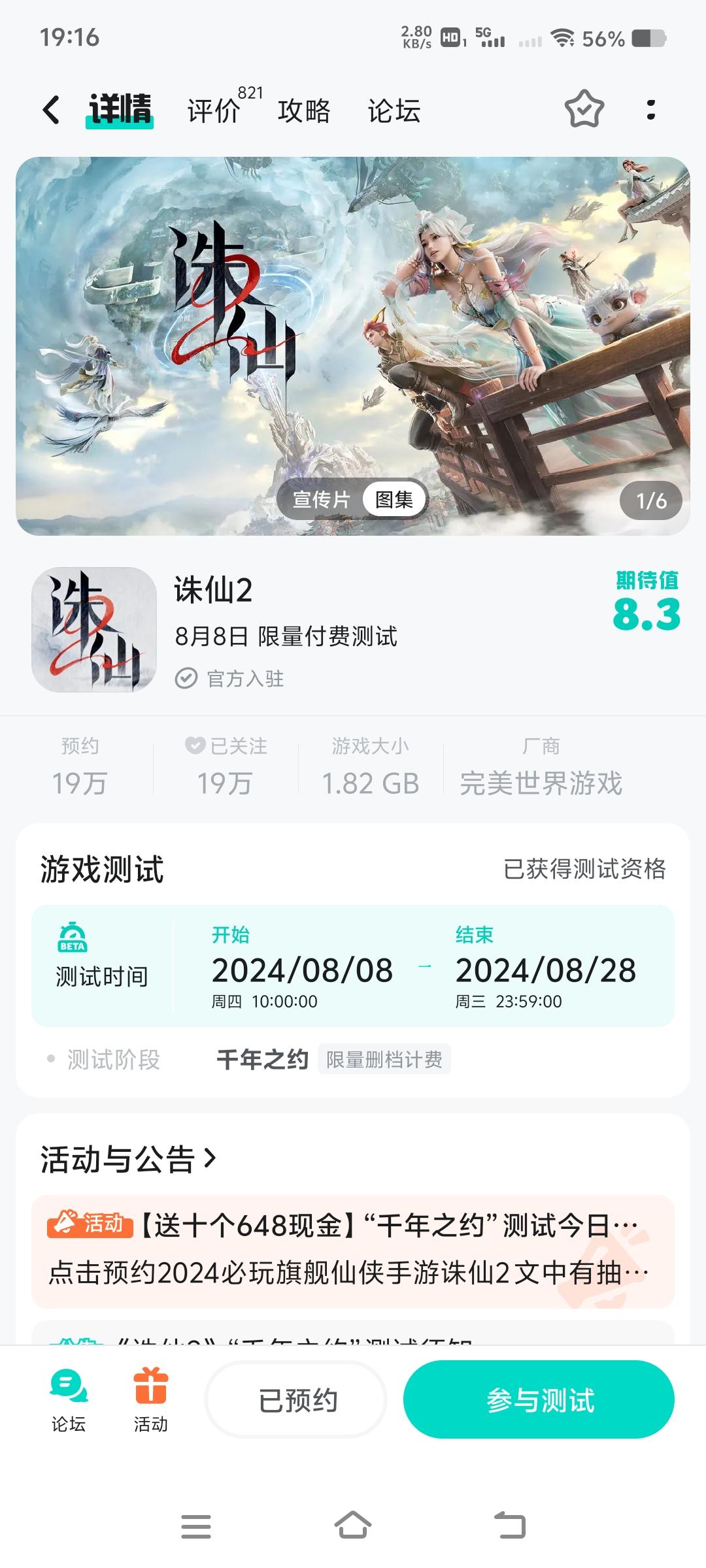Open the three-dot overflow menu
The image size is (706, 1568).
(650, 110)
